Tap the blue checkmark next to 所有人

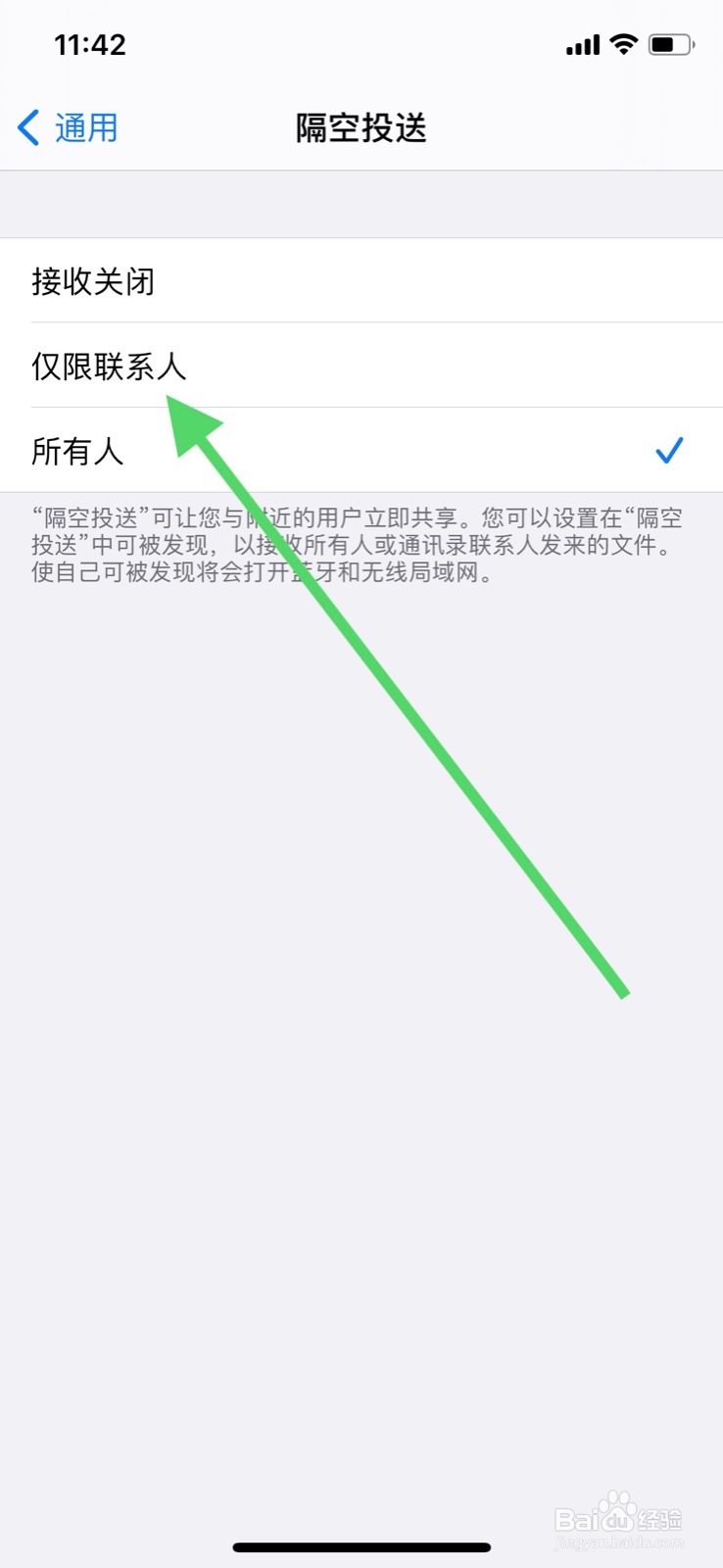click(670, 450)
